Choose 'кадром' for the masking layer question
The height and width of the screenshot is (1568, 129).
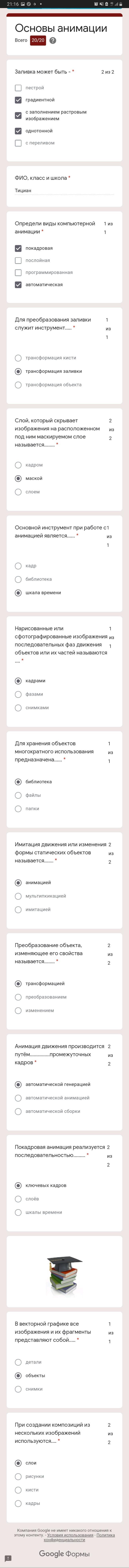pos(18,465)
